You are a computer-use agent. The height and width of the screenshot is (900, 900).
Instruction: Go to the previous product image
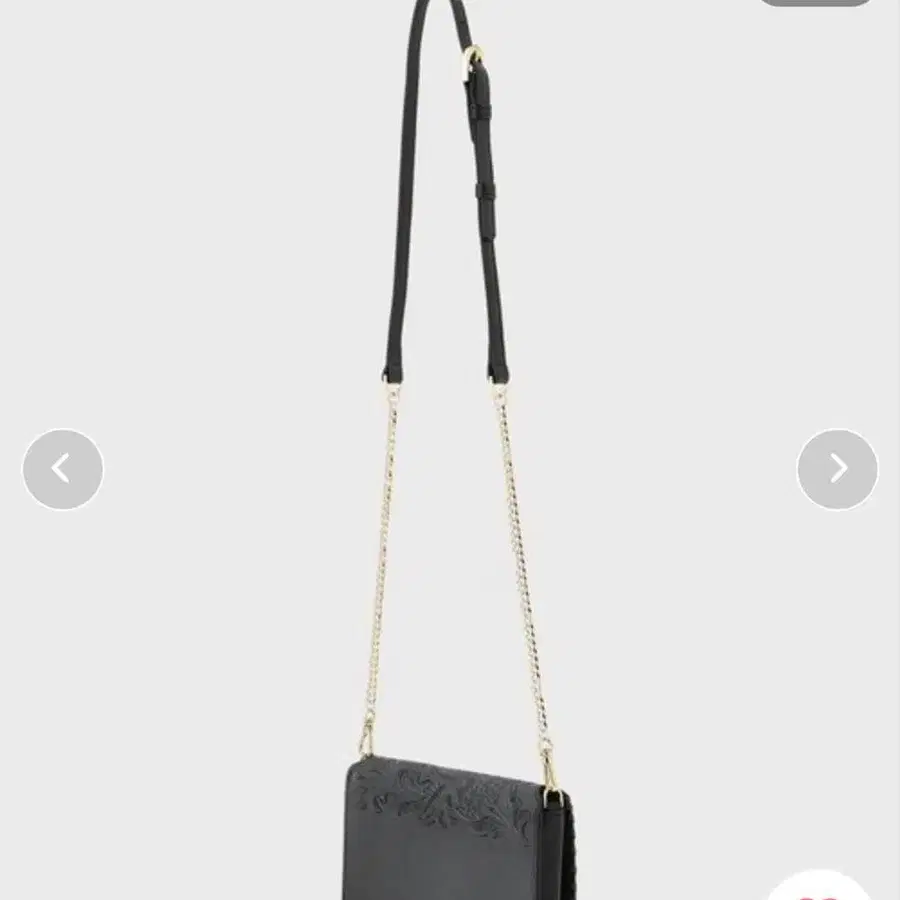tap(63, 469)
